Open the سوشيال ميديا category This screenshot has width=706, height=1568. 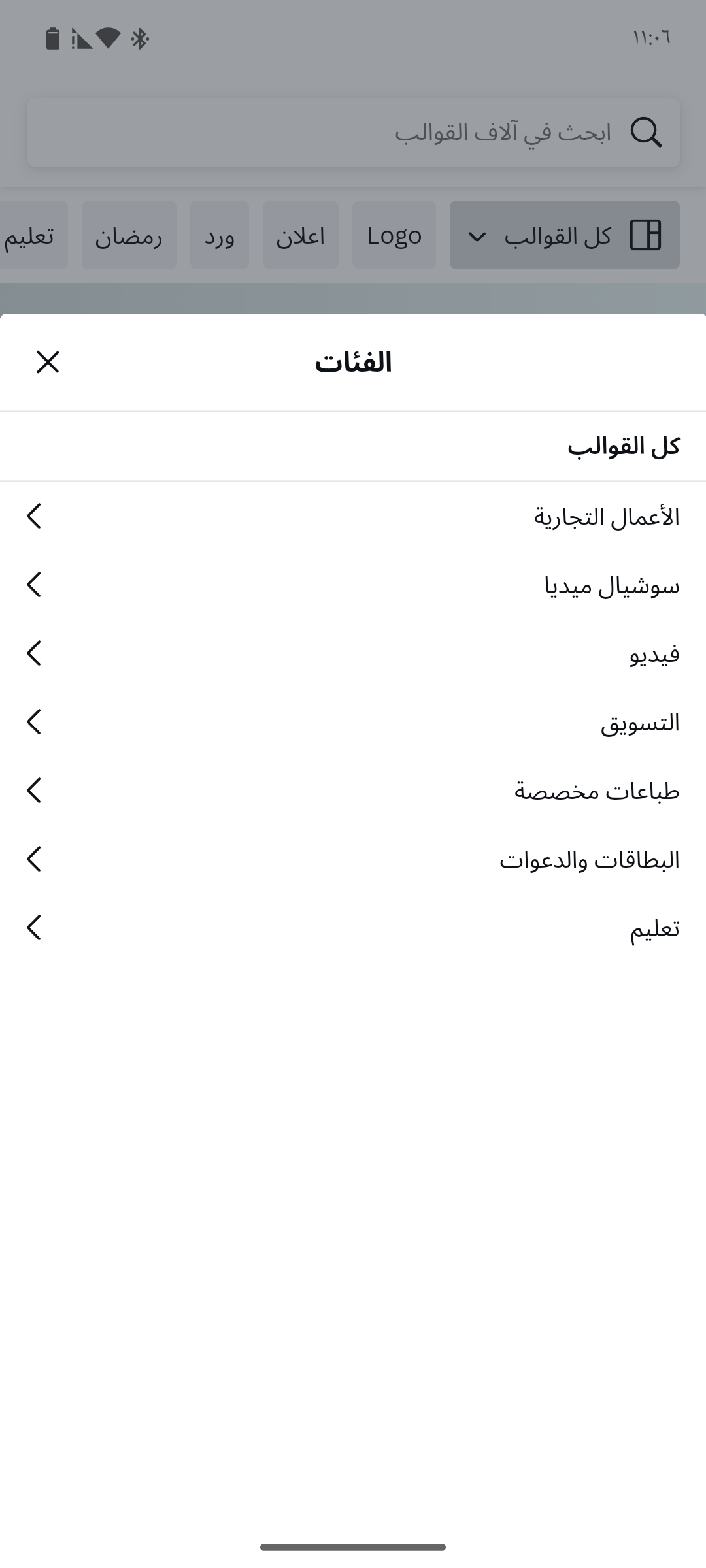[x=353, y=585]
